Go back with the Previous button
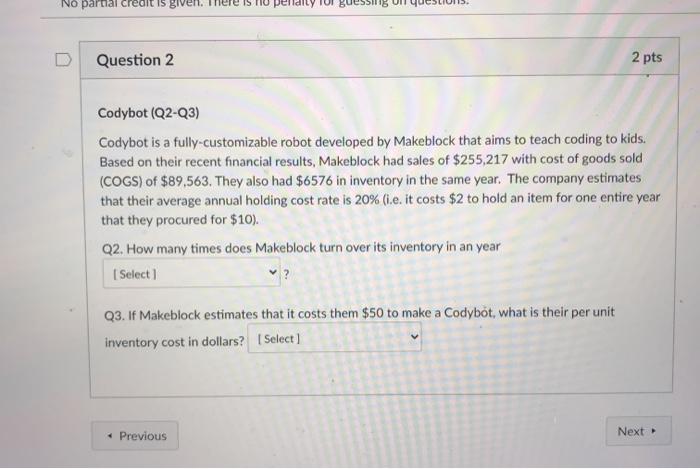 pos(135,436)
